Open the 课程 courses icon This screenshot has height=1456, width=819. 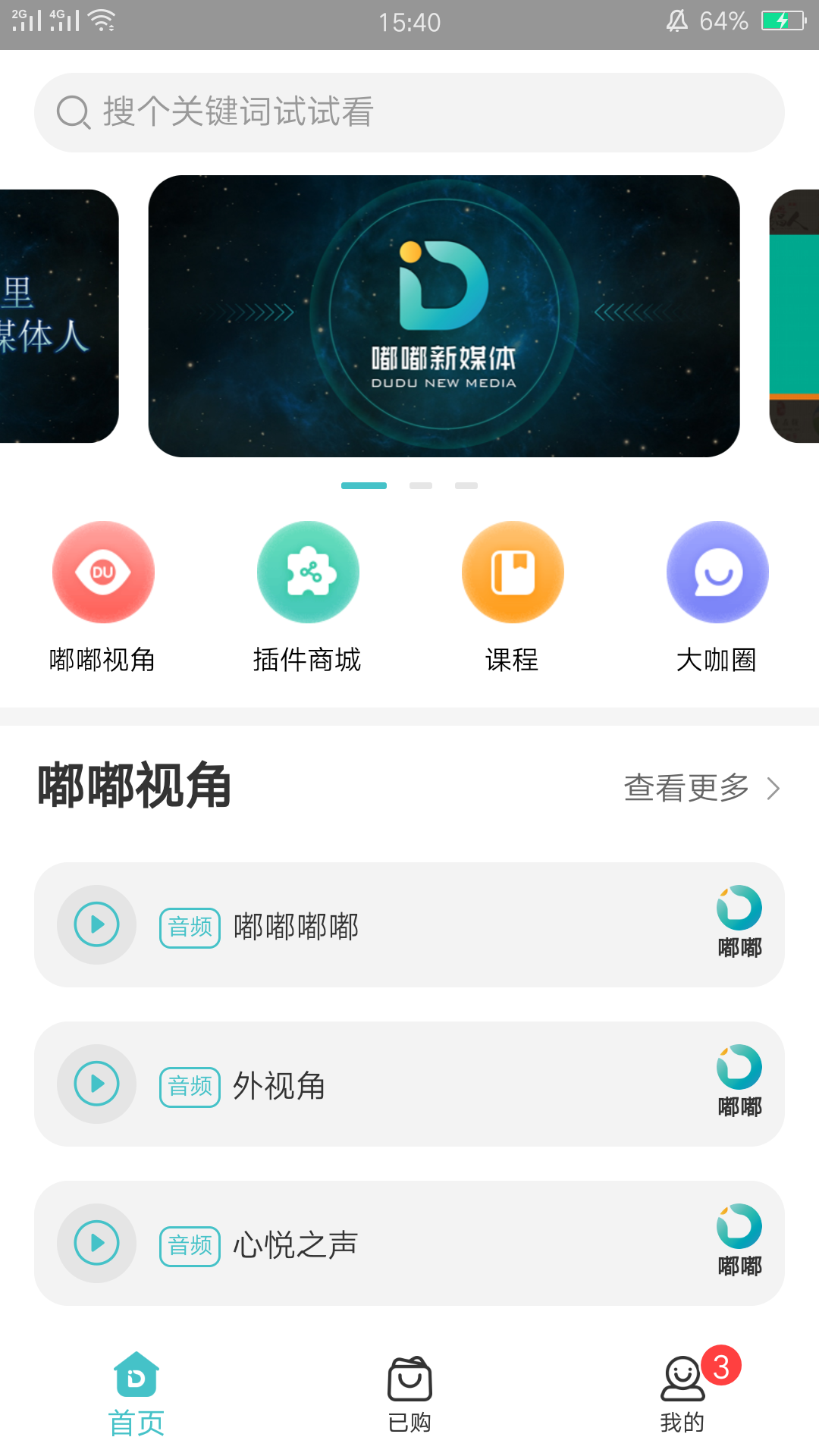[x=513, y=572]
